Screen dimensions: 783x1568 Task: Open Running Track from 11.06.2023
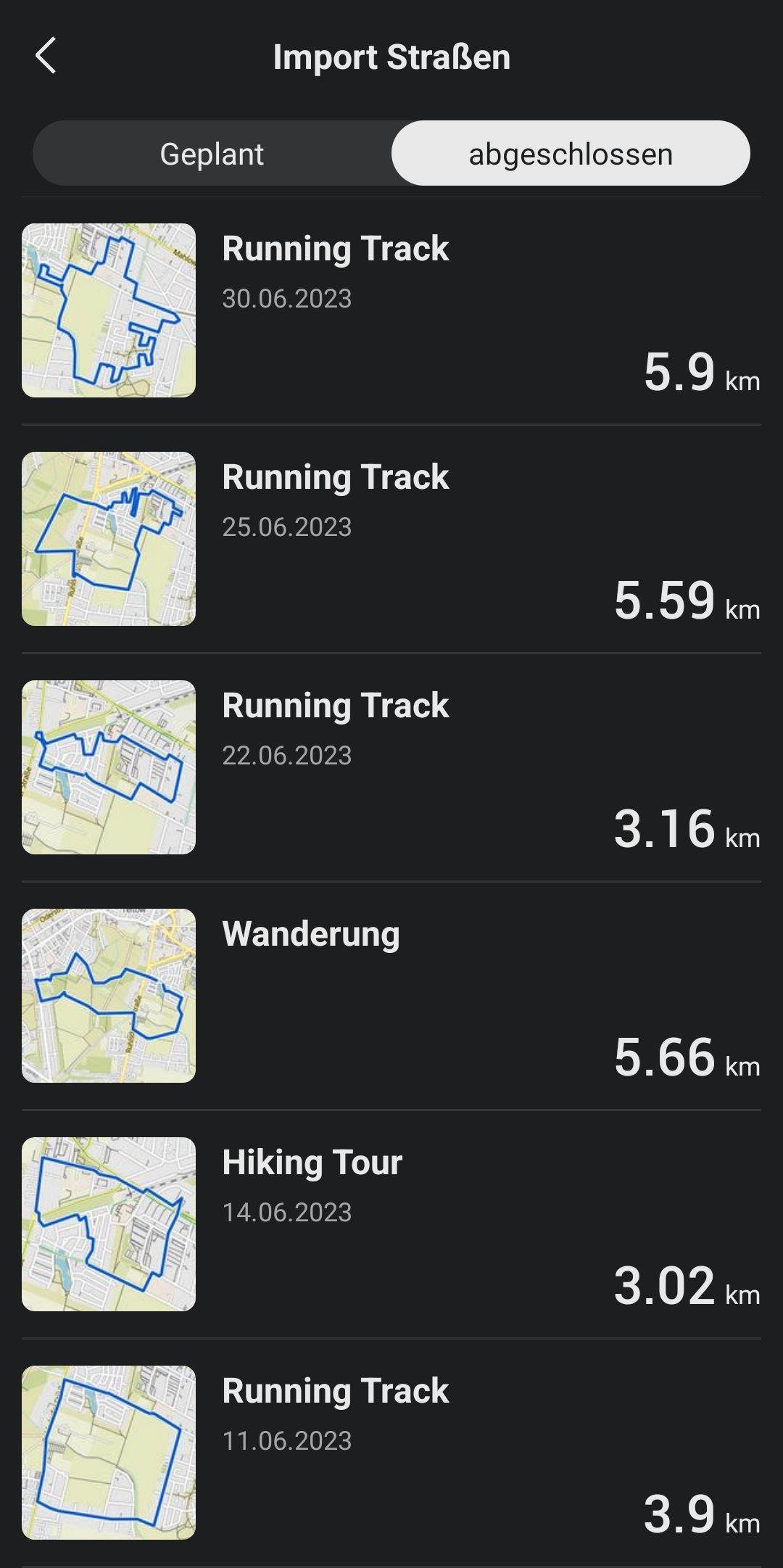(x=391, y=1453)
